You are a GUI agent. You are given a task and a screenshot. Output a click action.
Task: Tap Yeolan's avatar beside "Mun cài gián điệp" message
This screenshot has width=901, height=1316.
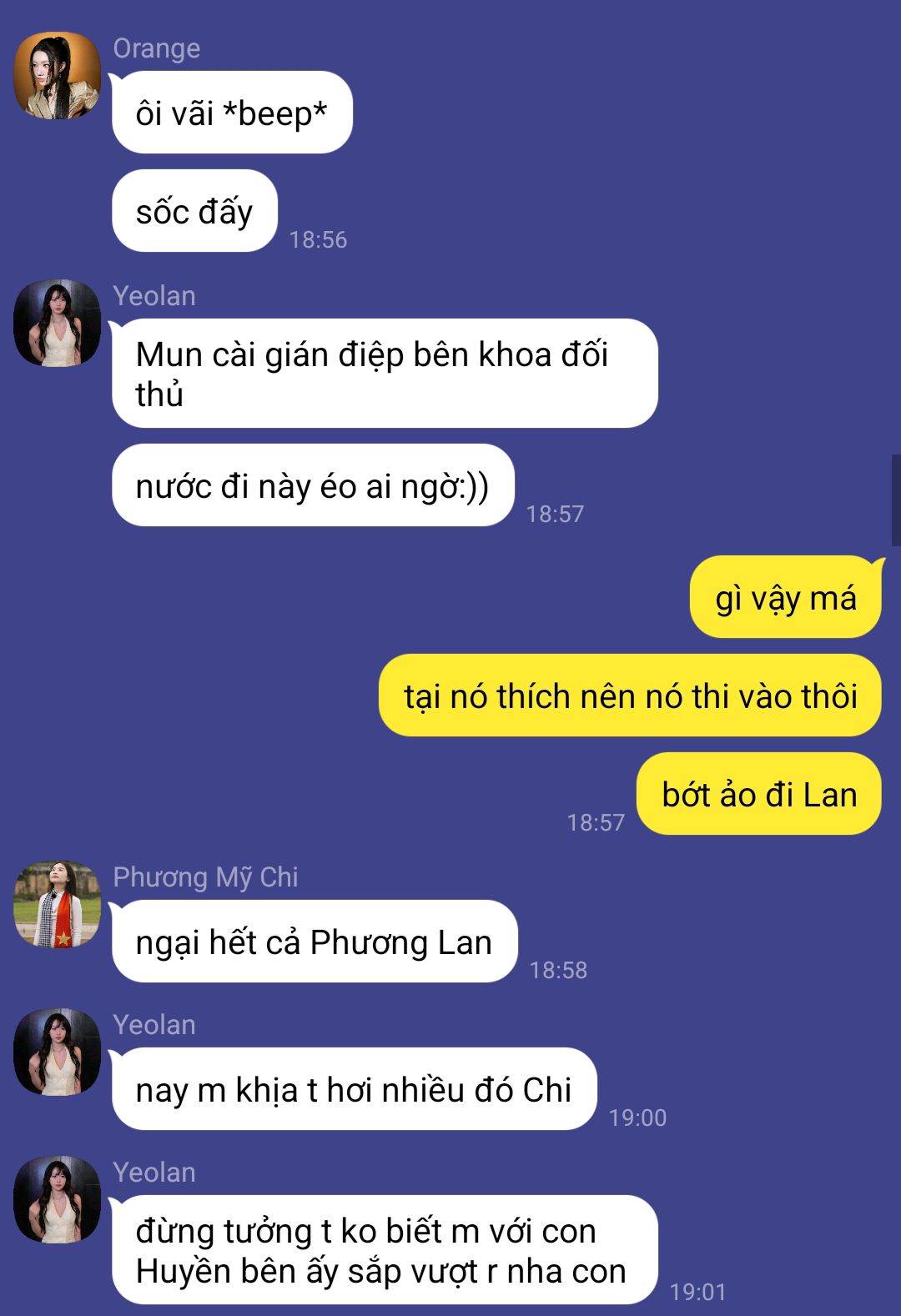pos(57,324)
